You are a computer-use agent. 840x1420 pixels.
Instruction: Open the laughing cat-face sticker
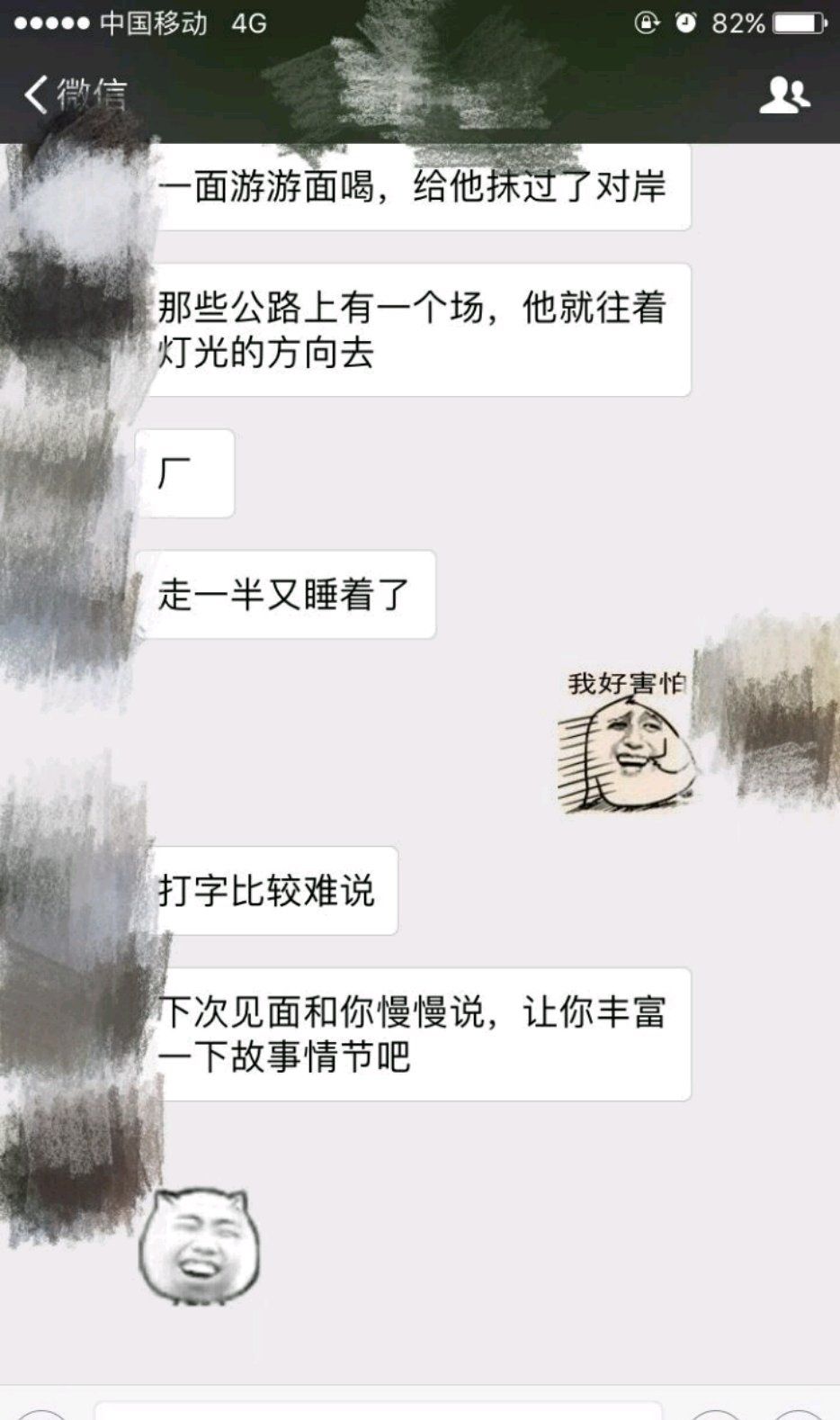(199, 1245)
